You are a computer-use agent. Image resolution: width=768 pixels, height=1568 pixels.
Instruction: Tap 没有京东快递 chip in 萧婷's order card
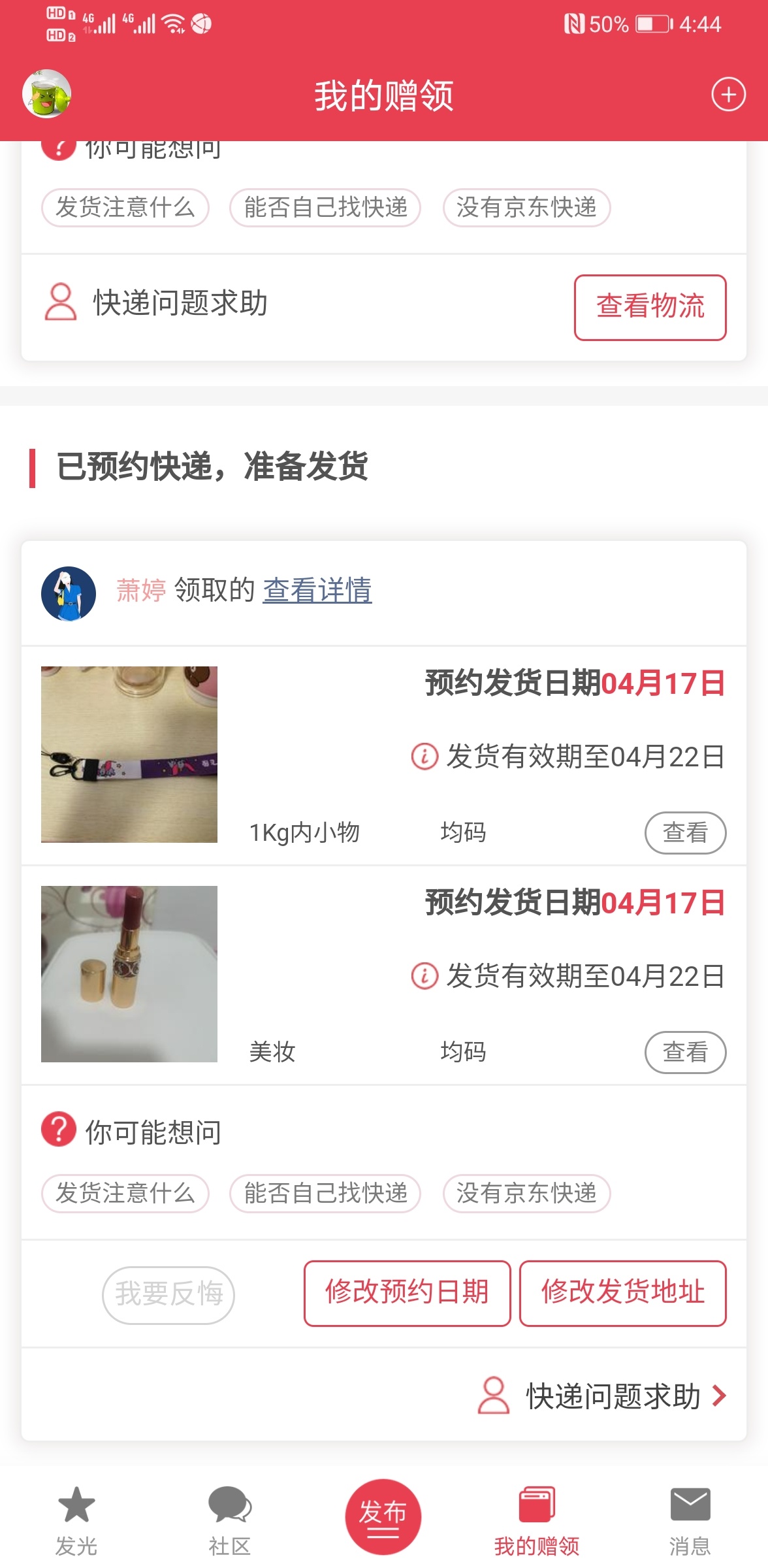point(526,1193)
